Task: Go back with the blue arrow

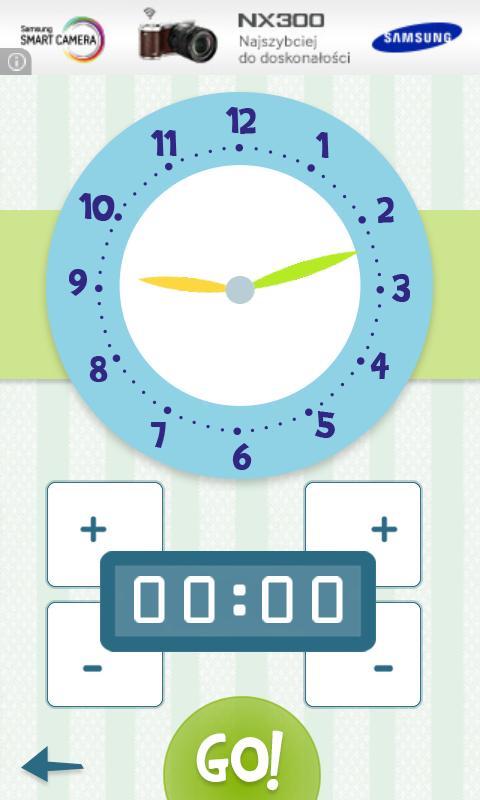Action: tap(52, 764)
